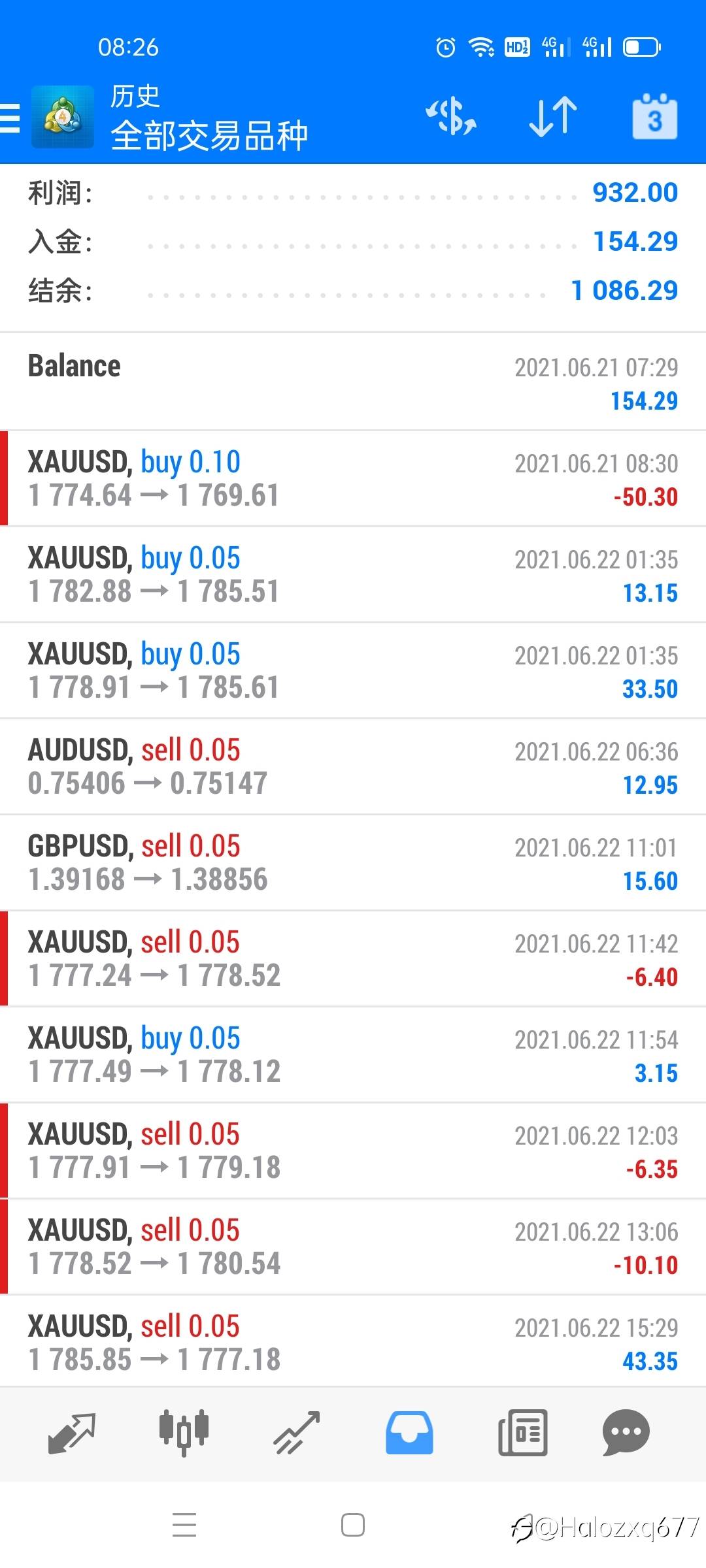
Task: Switch to the Quotes tab
Action: (x=72, y=1433)
